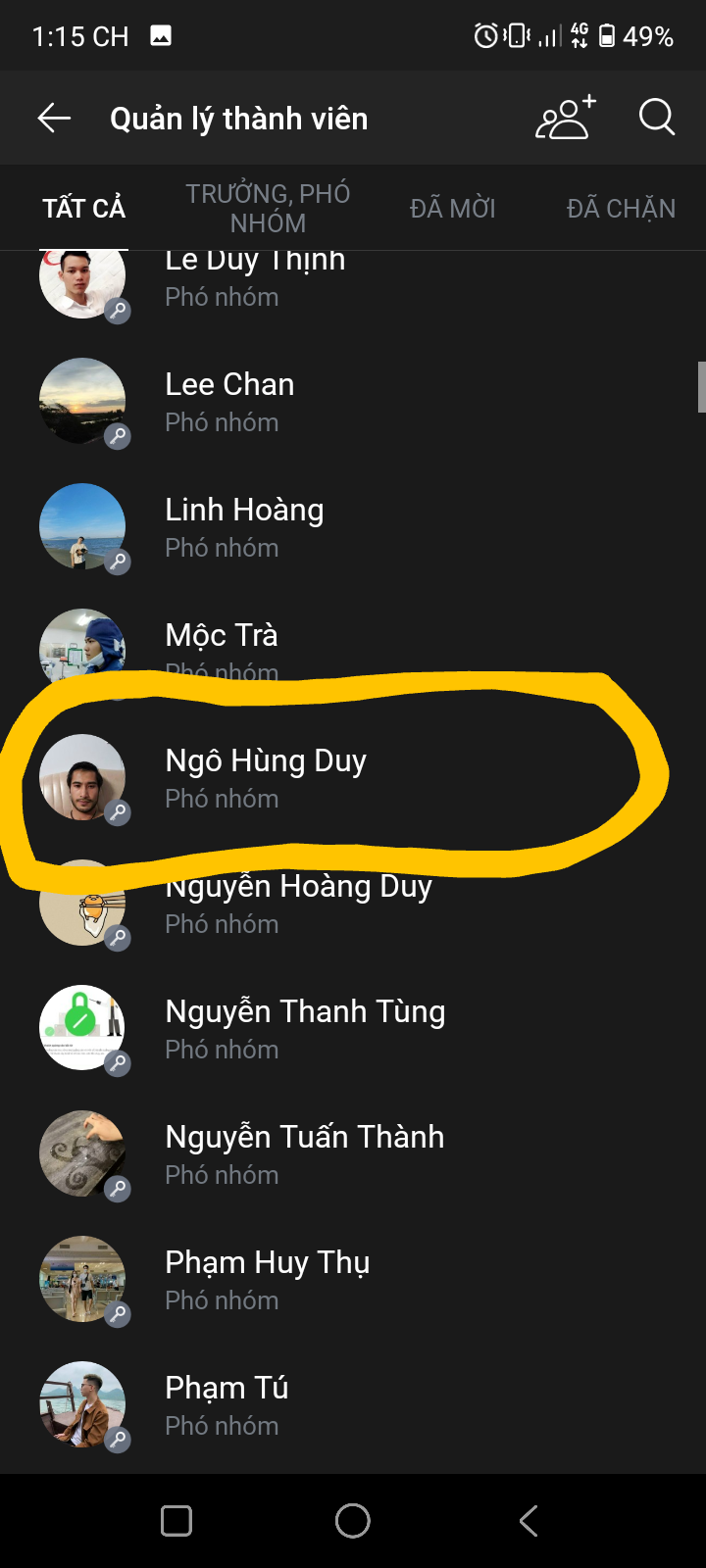
Task: Tap the recent apps square button
Action: pos(176,1520)
